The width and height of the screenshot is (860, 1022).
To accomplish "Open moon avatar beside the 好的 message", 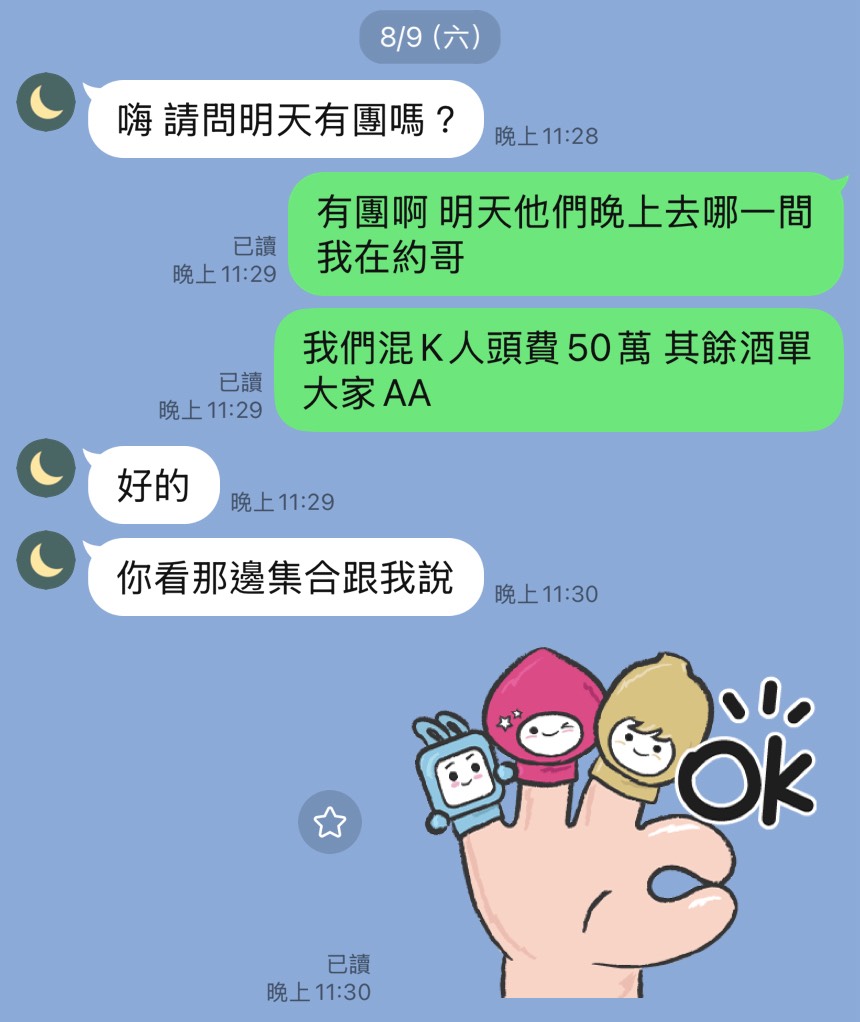I will [x=46, y=468].
